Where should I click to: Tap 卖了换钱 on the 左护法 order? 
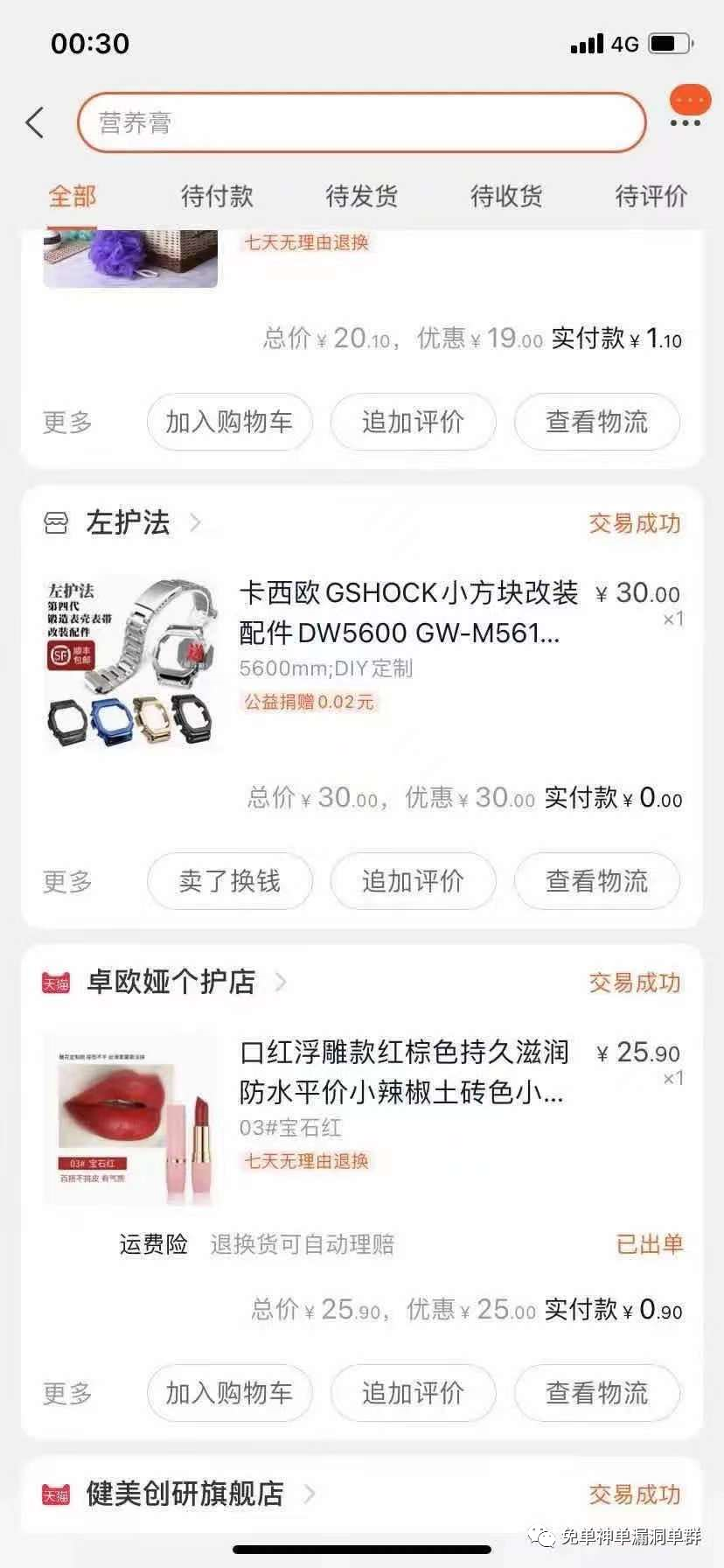[x=229, y=881]
